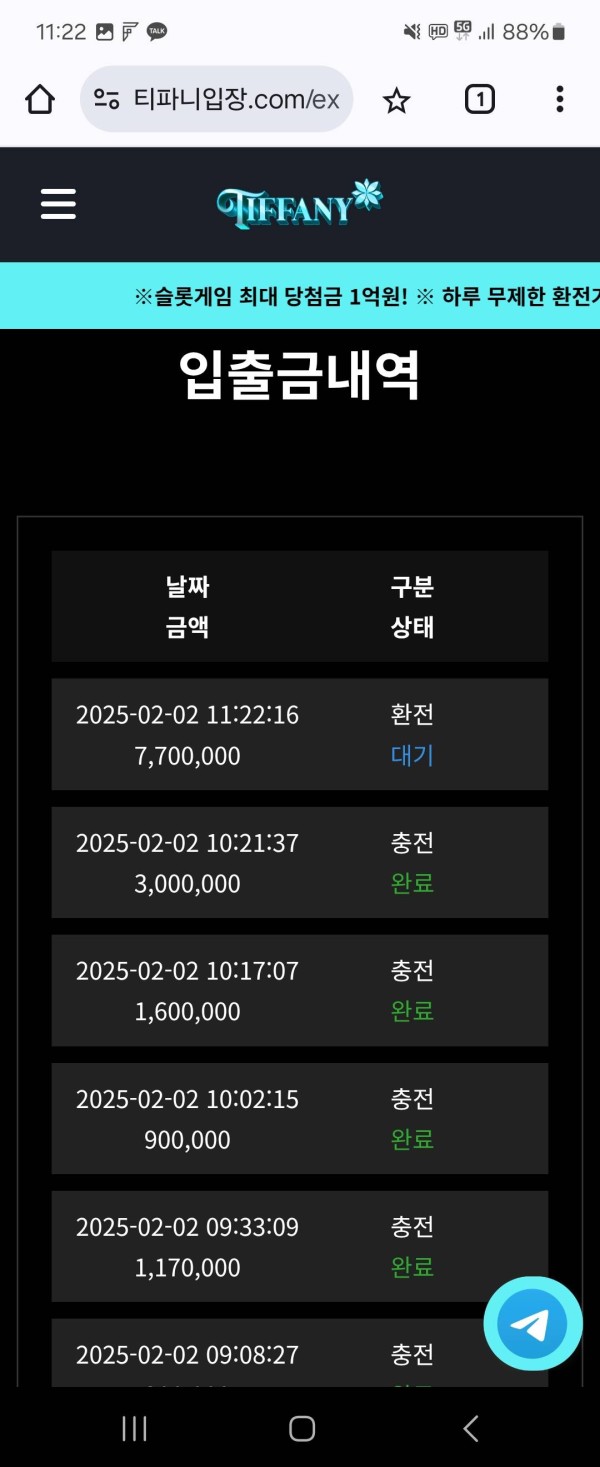Image resolution: width=600 pixels, height=1467 pixels.
Task: Tap the browser home button
Action: point(40,99)
